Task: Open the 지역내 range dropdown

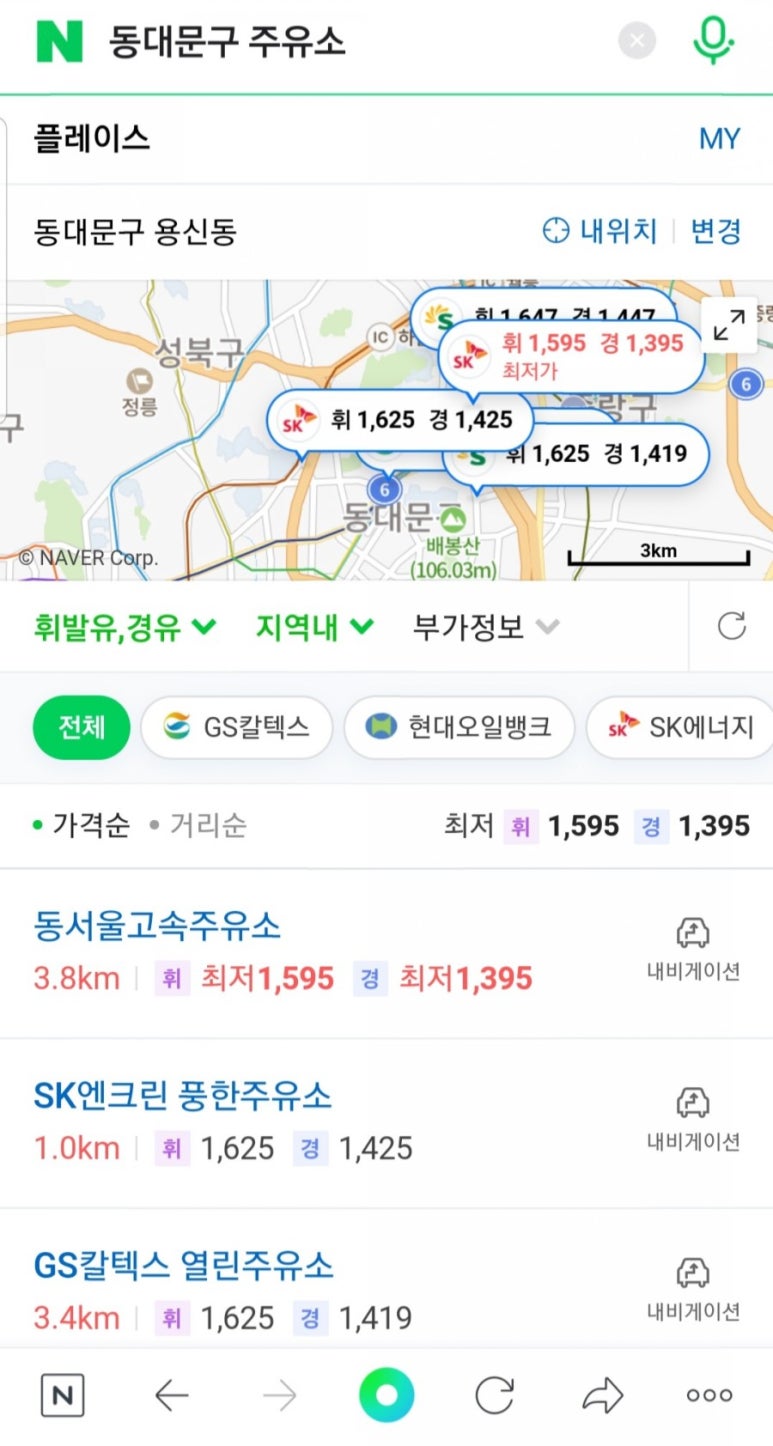Action: [x=314, y=627]
